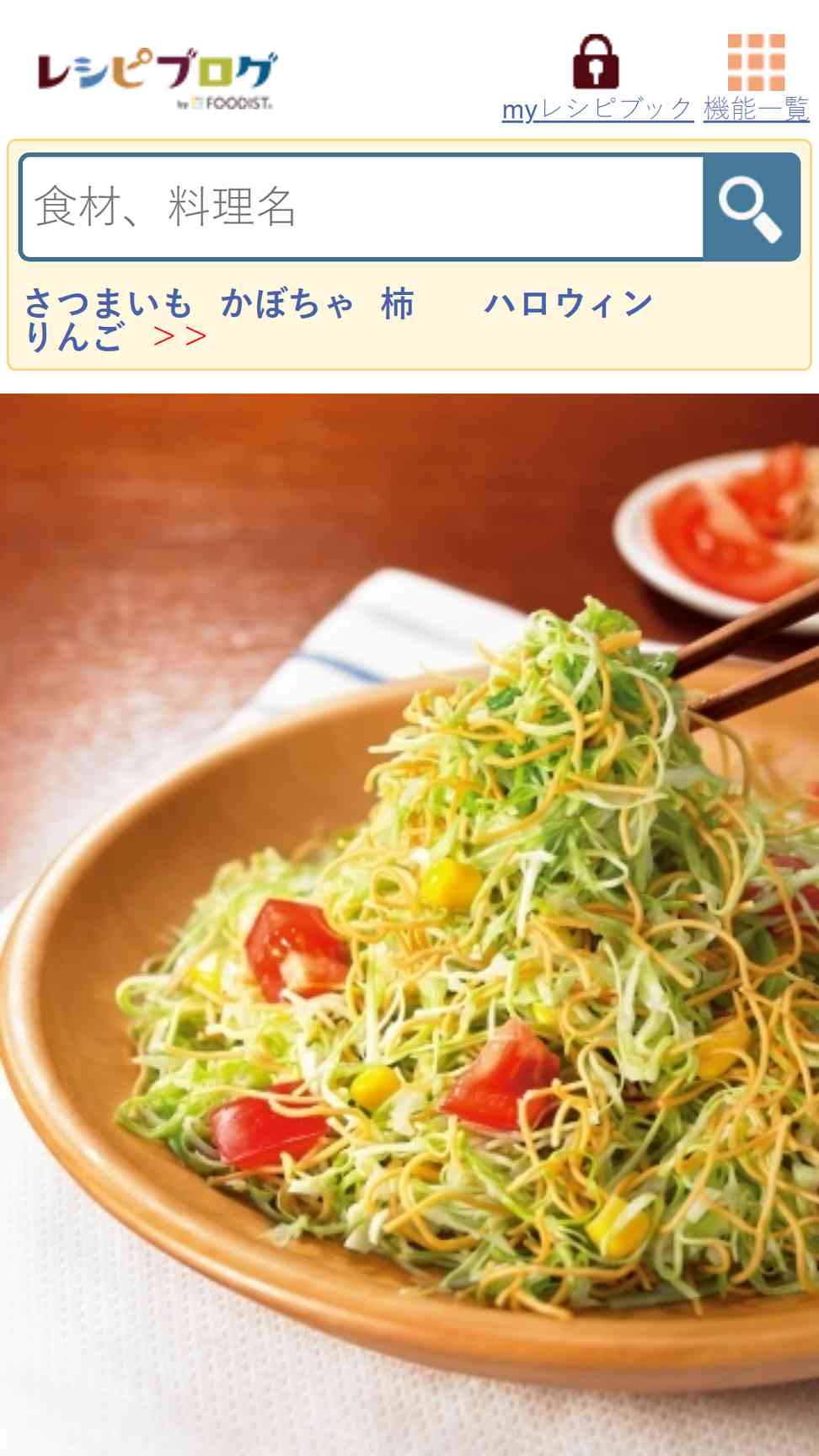
Task: Show more keywords with the red arrows
Action: point(180,337)
